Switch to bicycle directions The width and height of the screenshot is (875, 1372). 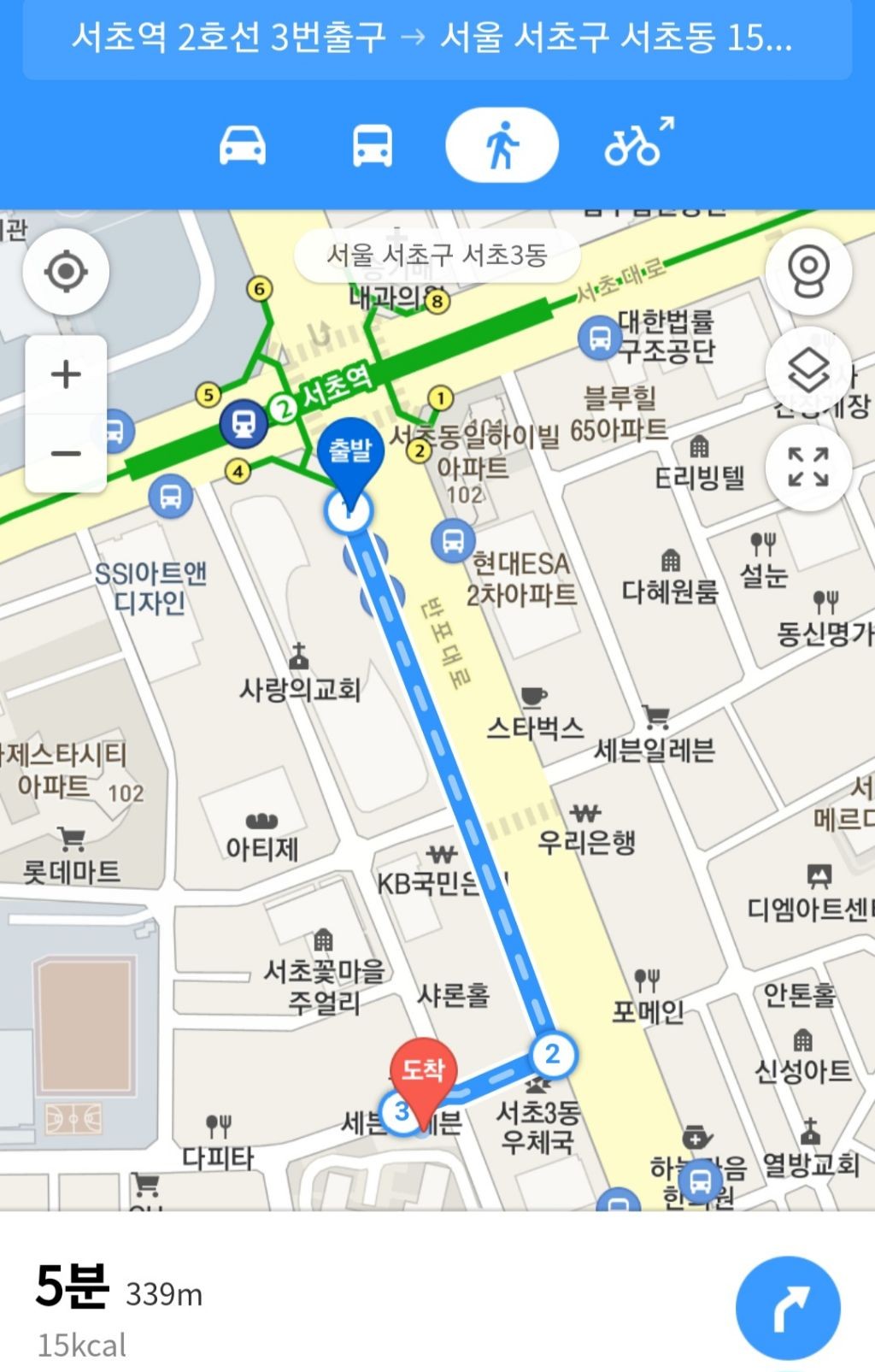638,143
